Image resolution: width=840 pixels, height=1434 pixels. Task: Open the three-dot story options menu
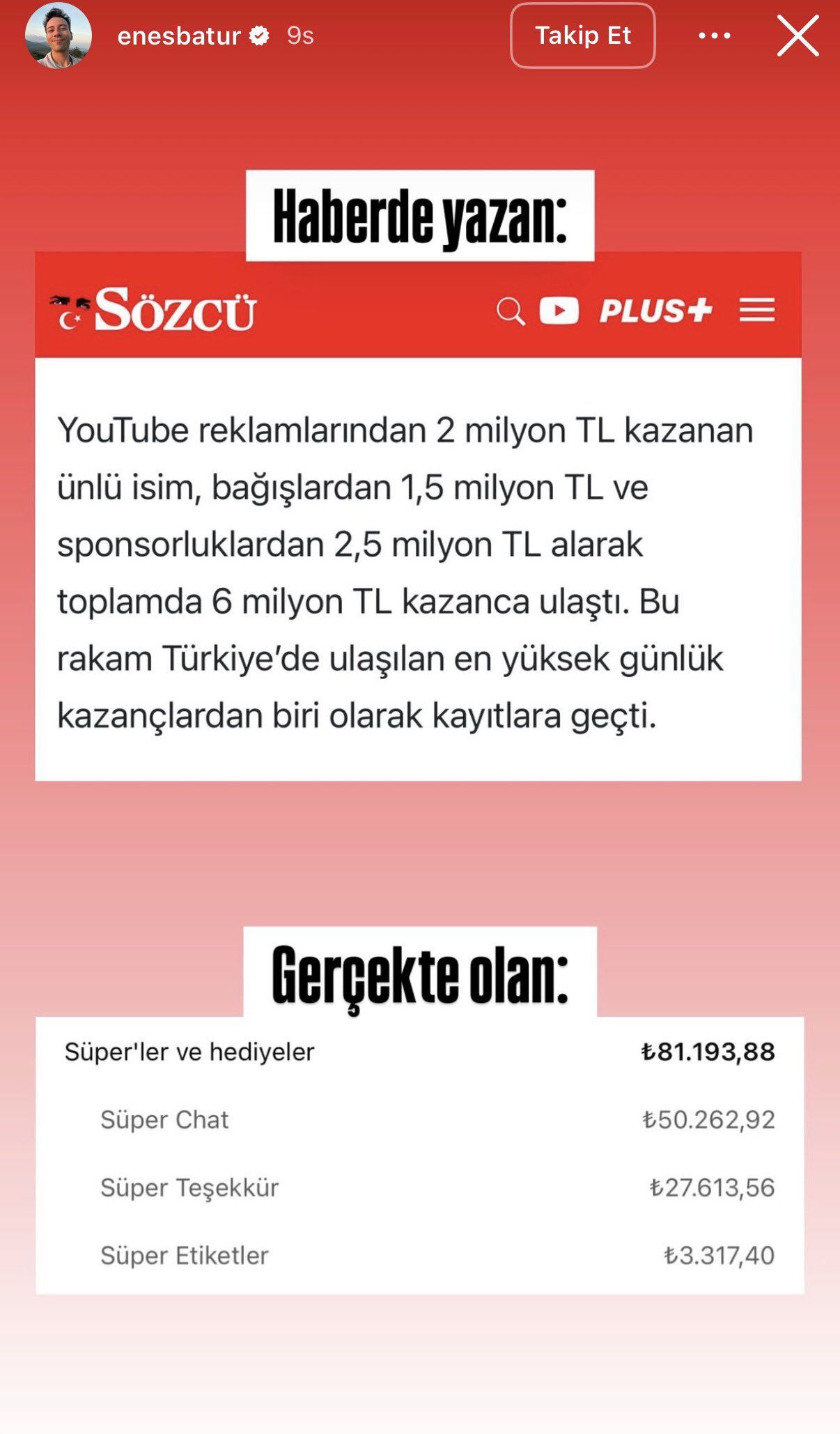pyautogui.click(x=715, y=36)
